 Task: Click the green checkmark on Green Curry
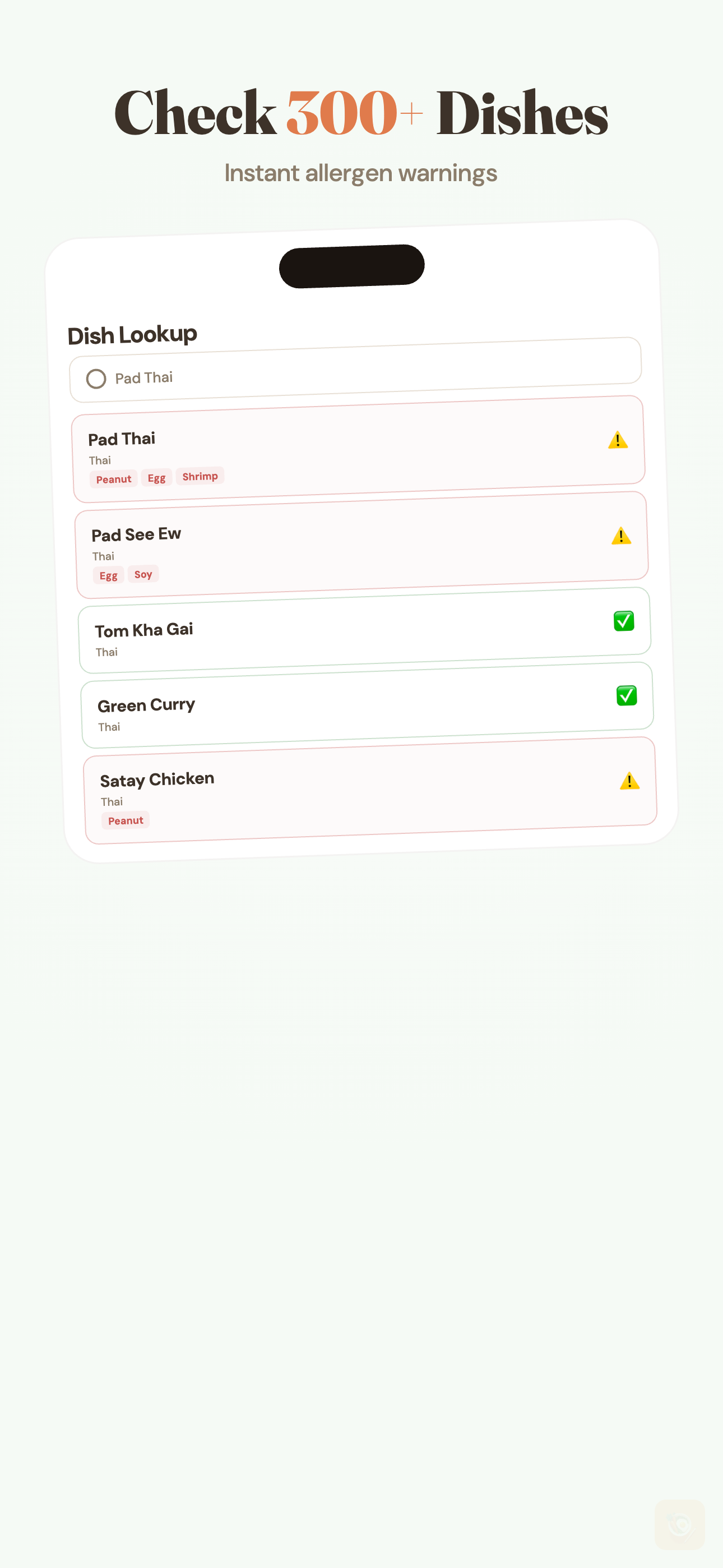click(628, 696)
